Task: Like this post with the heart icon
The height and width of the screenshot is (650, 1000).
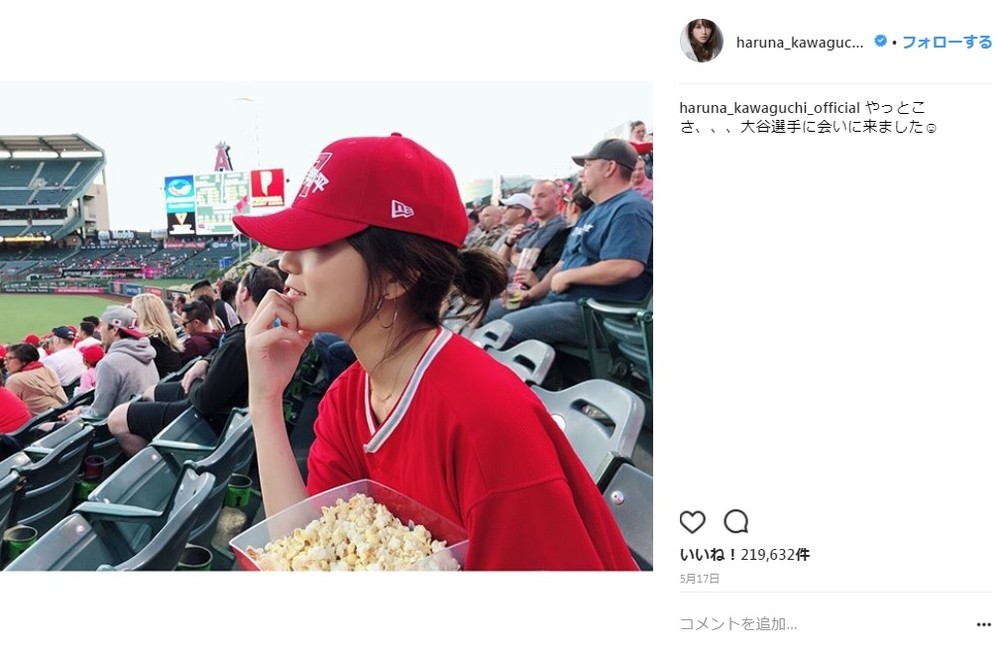Action: 692,522
